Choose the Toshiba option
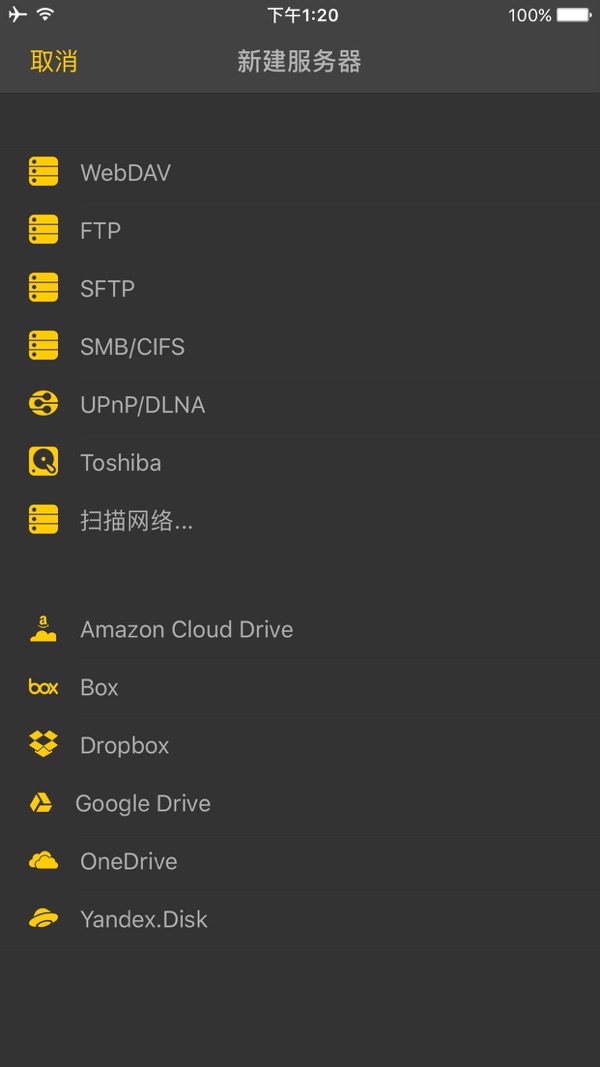The image size is (600, 1067). point(120,463)
